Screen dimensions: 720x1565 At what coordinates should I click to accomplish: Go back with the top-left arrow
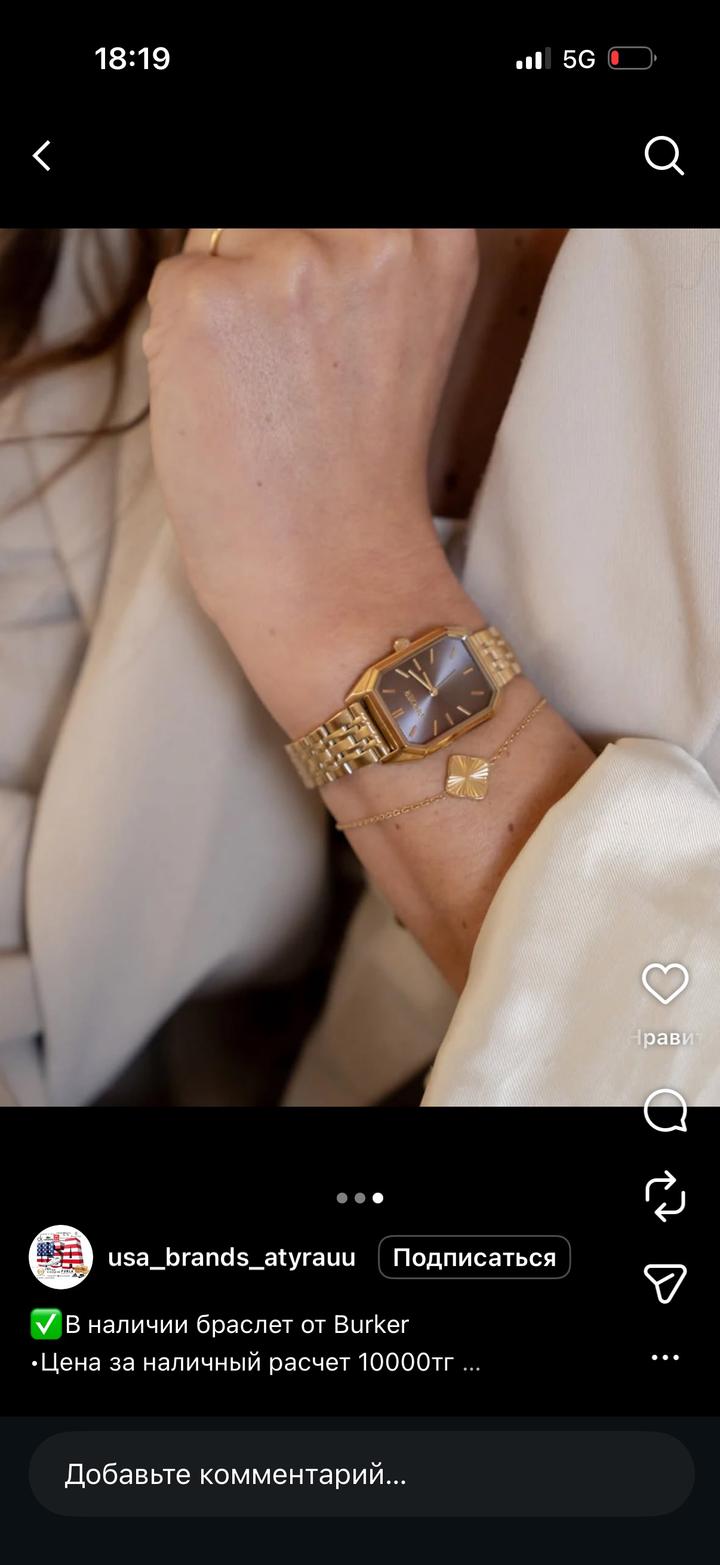[42, 156]
